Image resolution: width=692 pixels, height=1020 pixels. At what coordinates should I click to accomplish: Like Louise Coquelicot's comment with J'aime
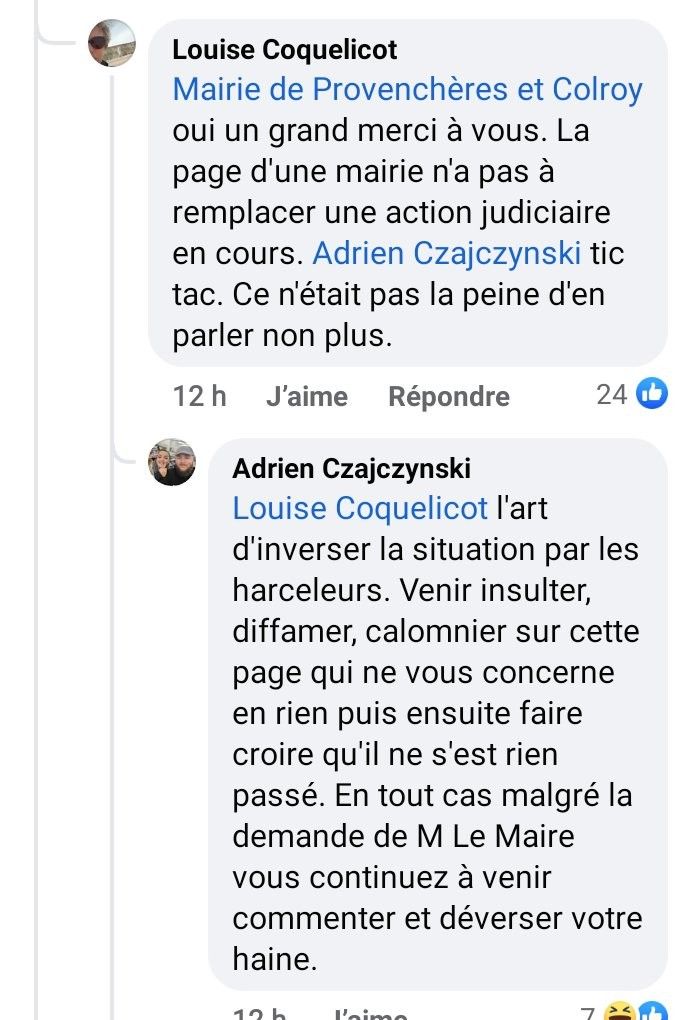(307, 396)
